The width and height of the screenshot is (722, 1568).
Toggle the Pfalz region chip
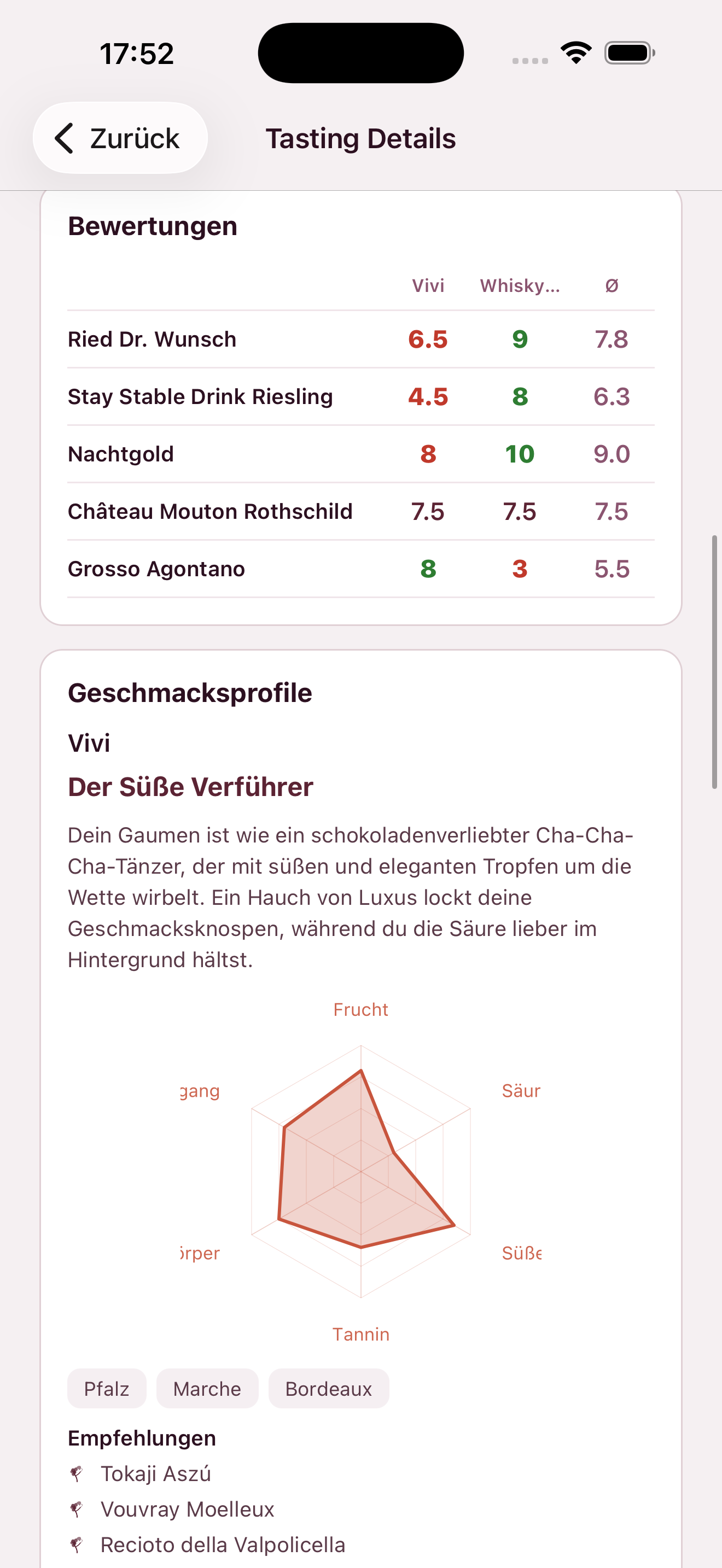click(x=107, y=1389)
